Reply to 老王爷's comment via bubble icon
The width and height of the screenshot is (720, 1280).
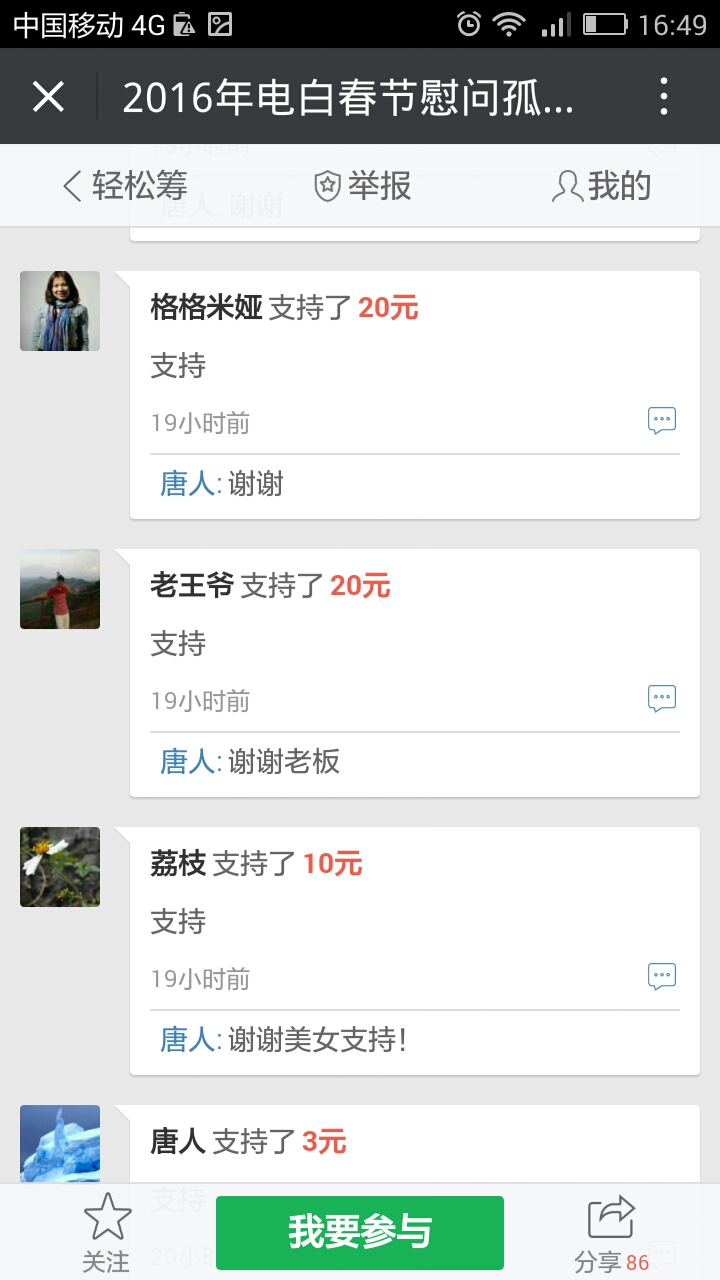[x=662, y=699]
